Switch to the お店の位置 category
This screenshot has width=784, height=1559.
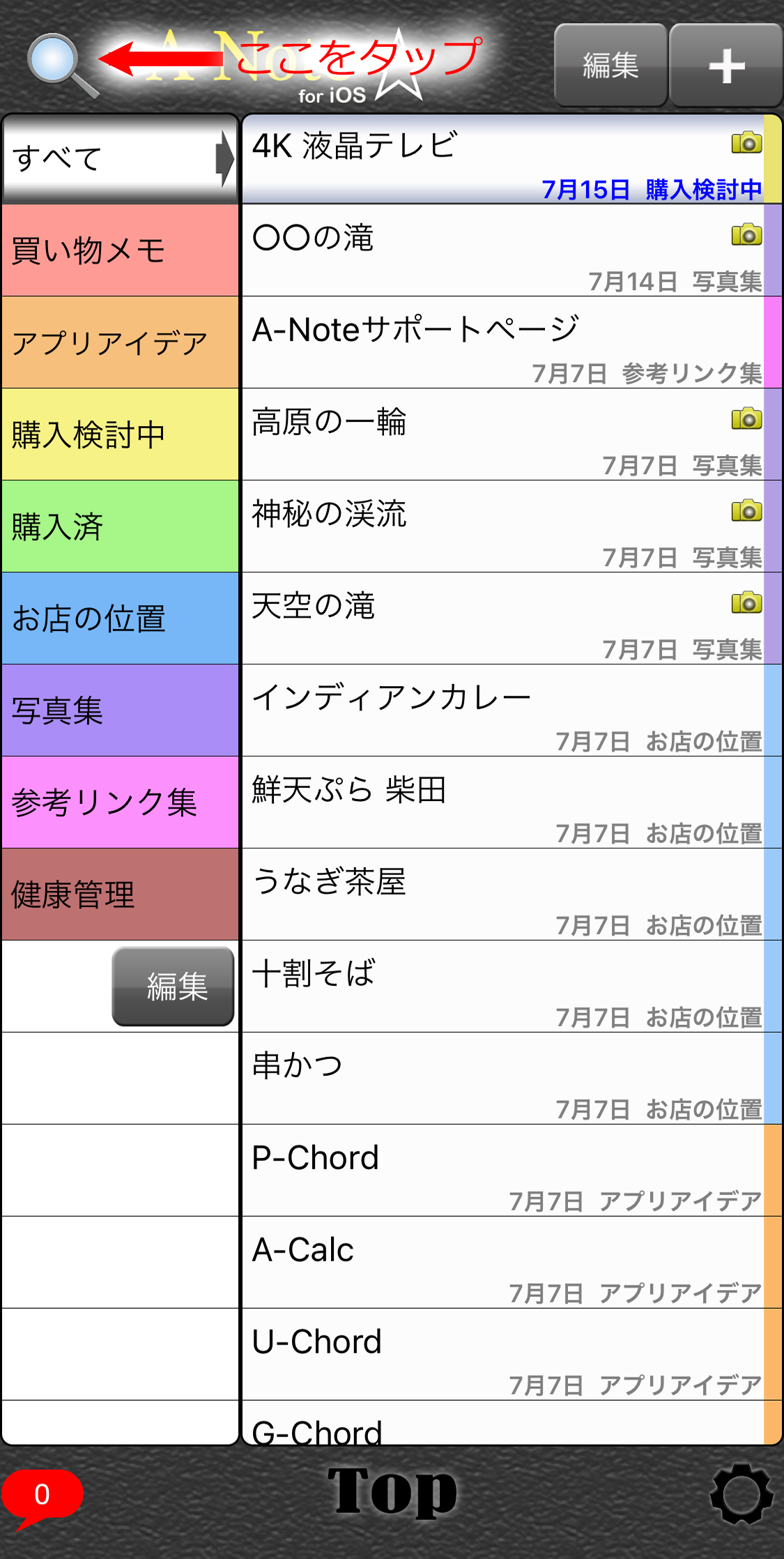click(120, 618)
